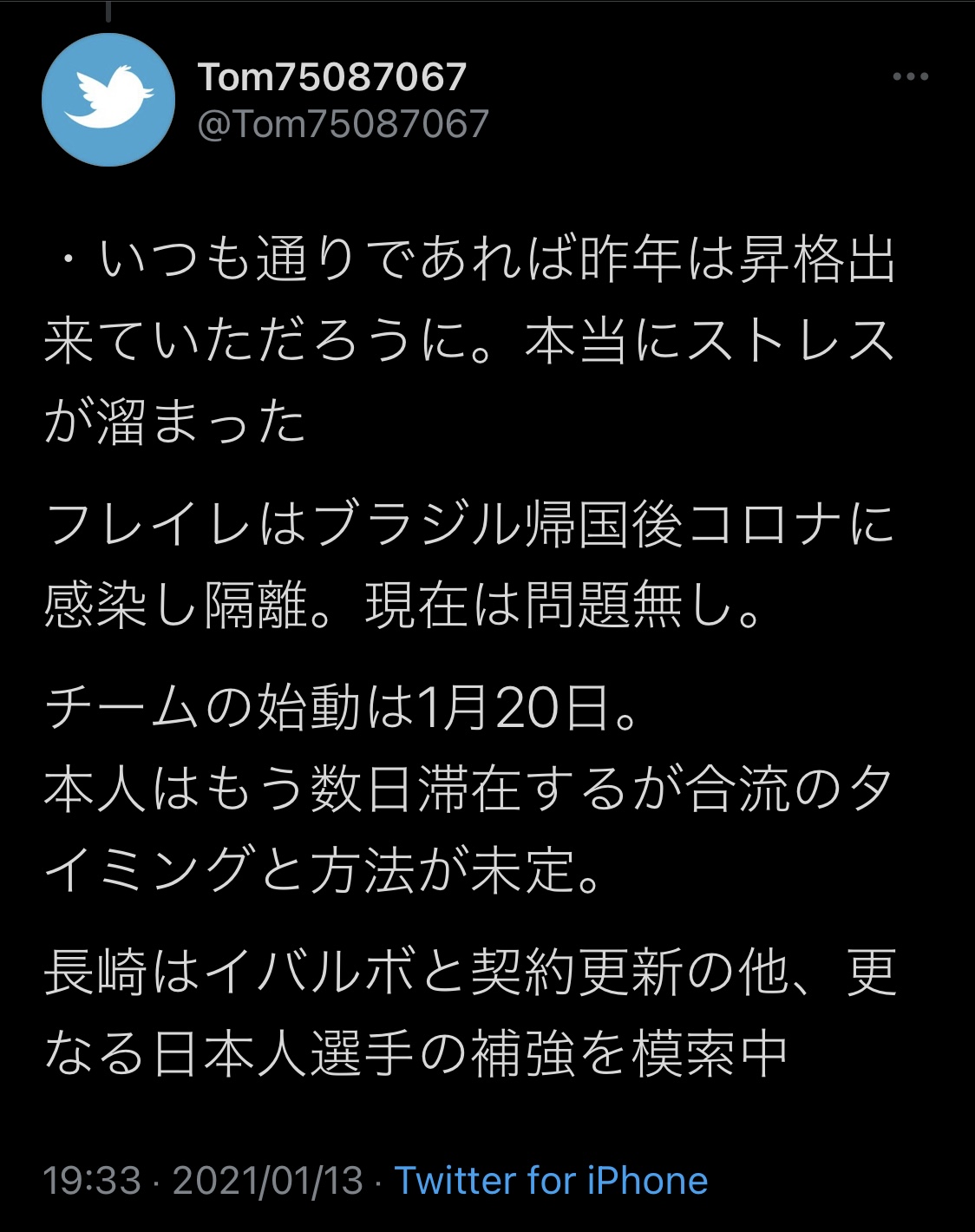Screen dimensions: 975x1232
Task: Open the Tom75087067 display name
Action: [332, 77]
